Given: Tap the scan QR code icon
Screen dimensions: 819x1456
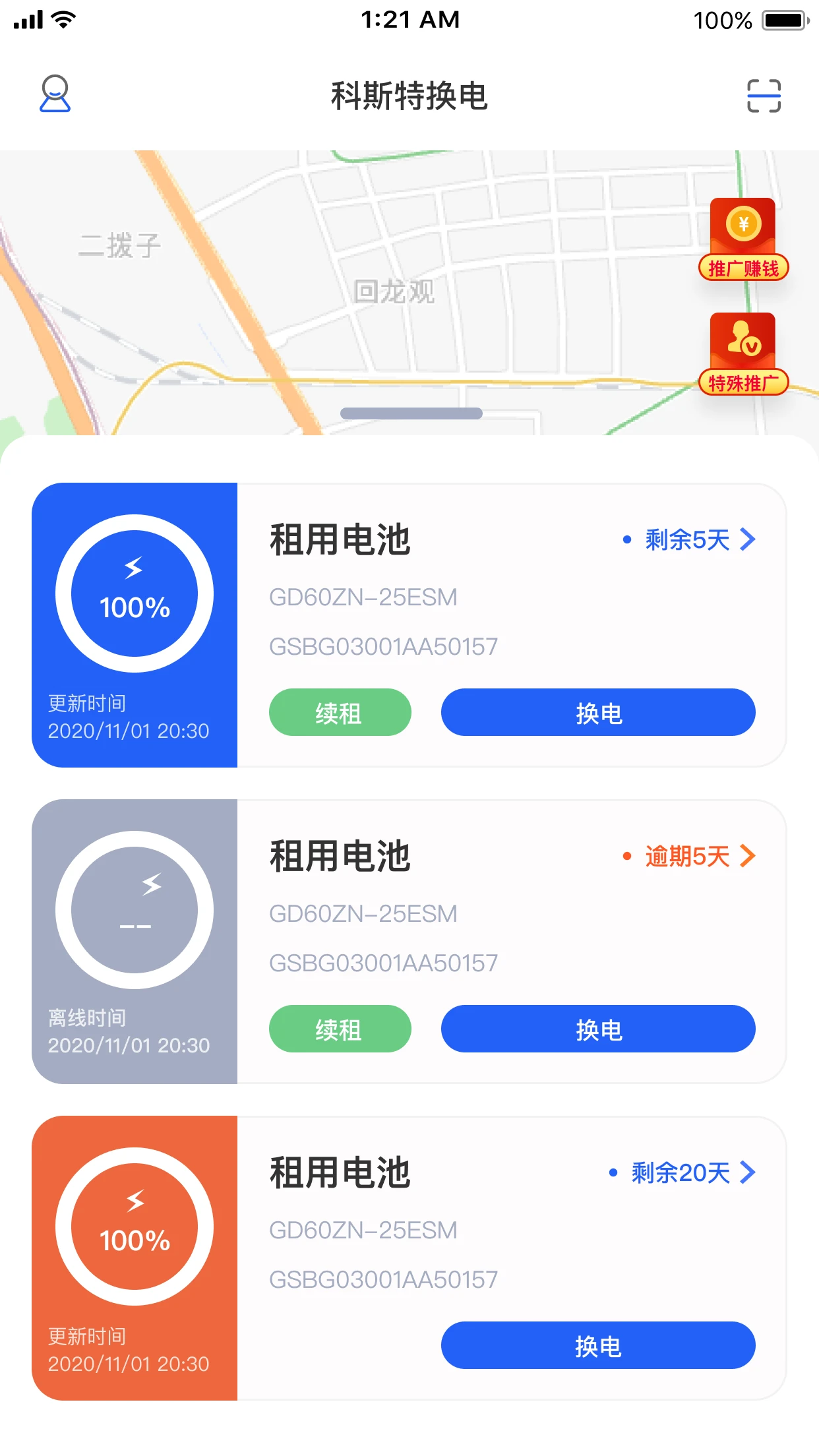Looking at the screenshot, I should pos(764,96).
